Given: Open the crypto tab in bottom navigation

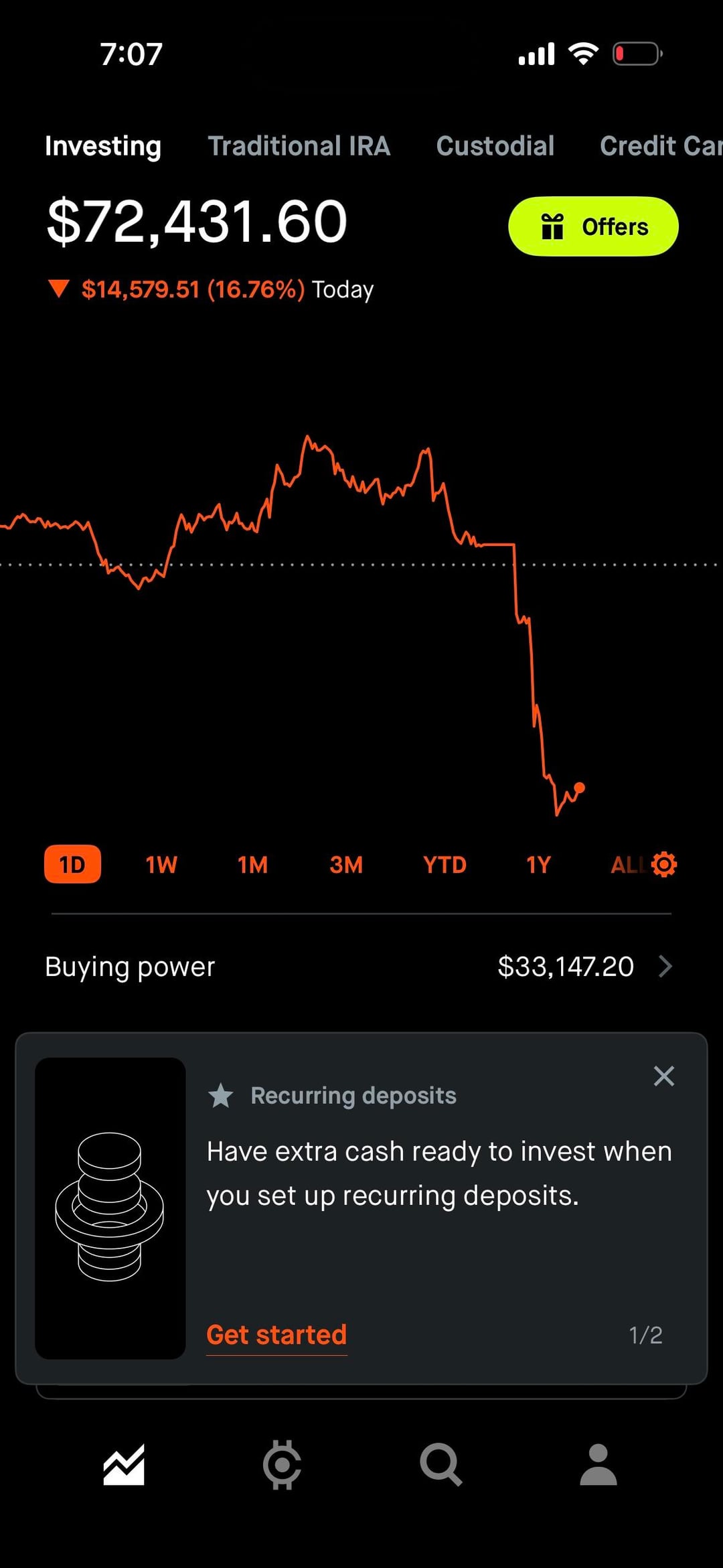Looking at the screenshot, I should point(282,1464).
